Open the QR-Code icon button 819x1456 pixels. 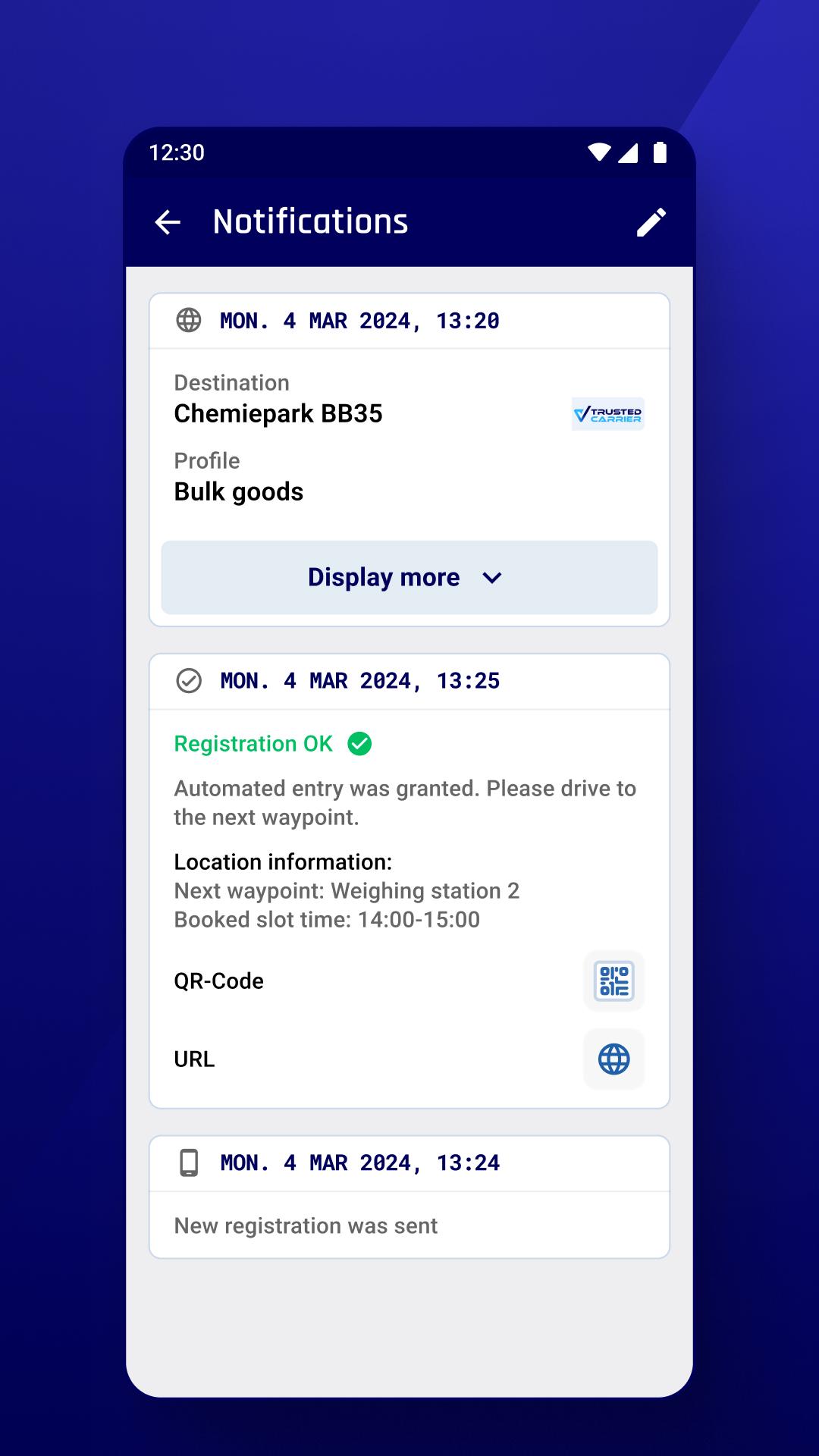tap(613, 981)
